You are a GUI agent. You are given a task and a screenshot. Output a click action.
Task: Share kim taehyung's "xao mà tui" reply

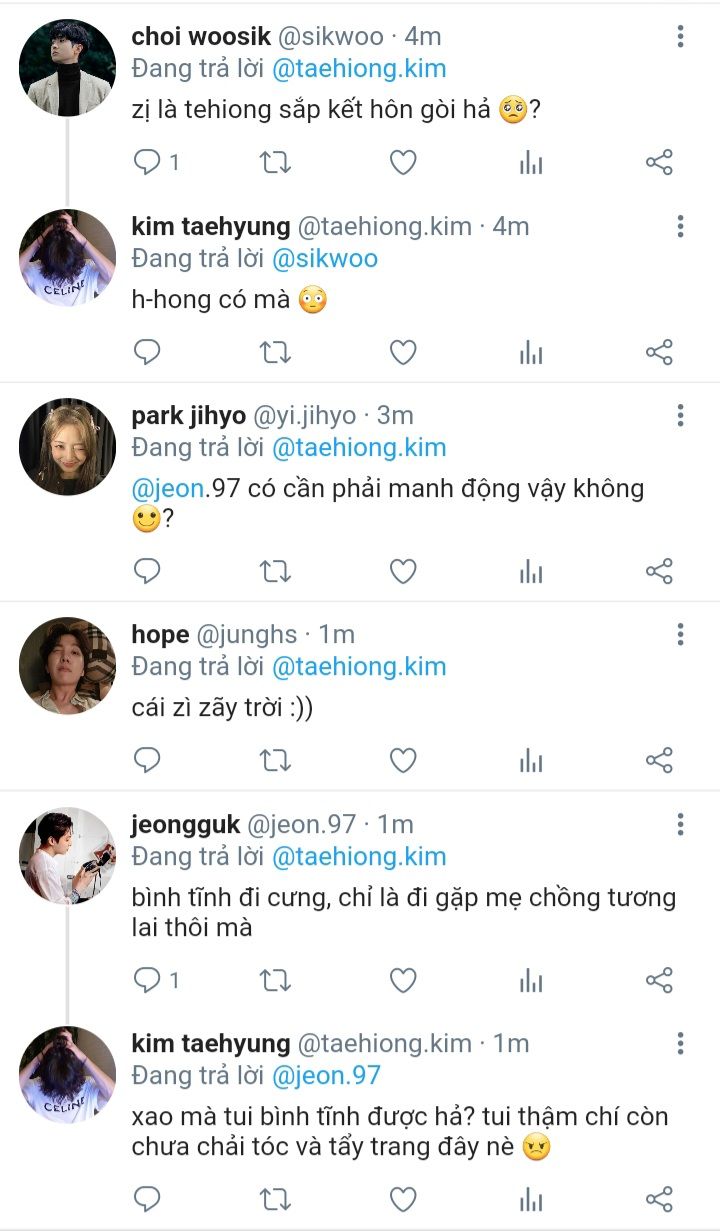tap(659, 1198)
